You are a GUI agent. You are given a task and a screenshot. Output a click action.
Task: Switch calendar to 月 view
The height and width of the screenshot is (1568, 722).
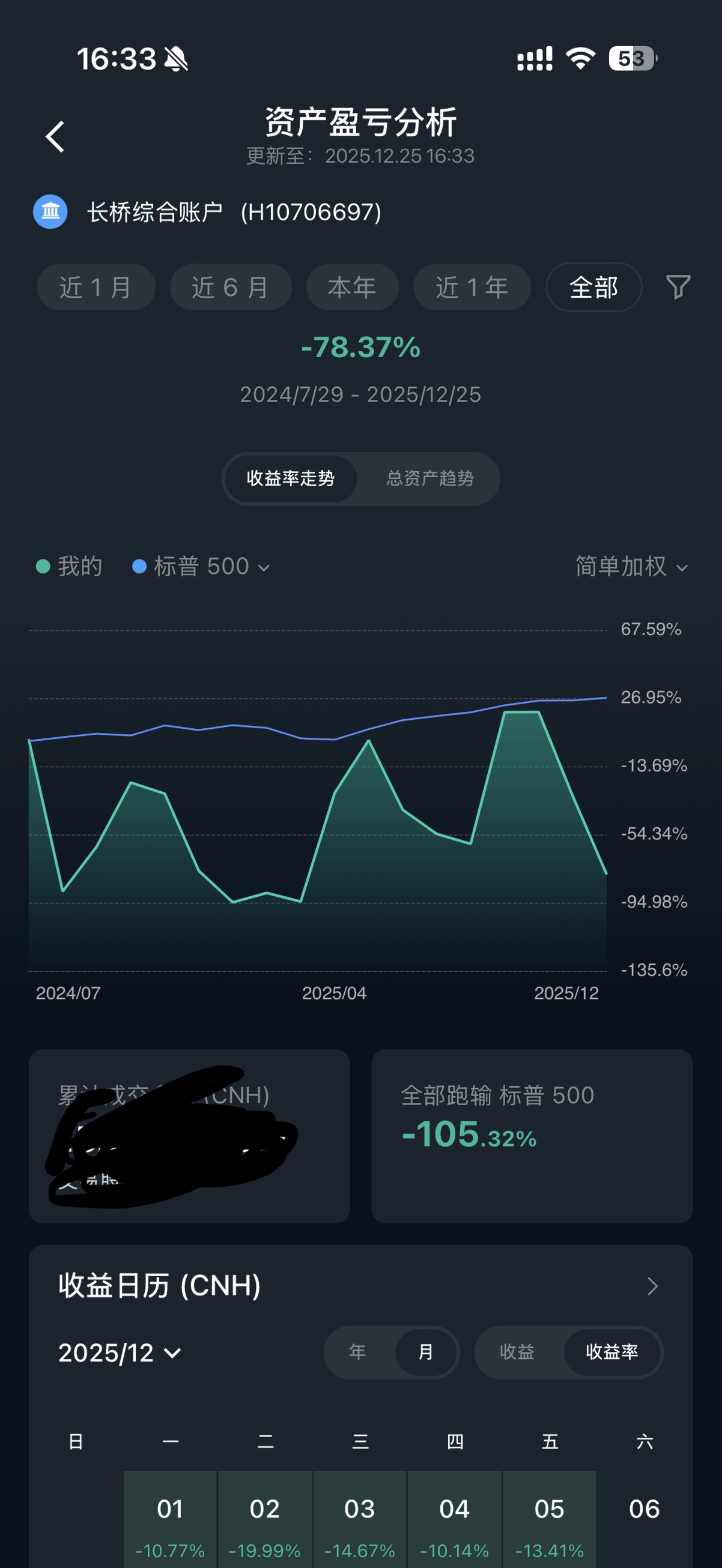coord(426,1352)
